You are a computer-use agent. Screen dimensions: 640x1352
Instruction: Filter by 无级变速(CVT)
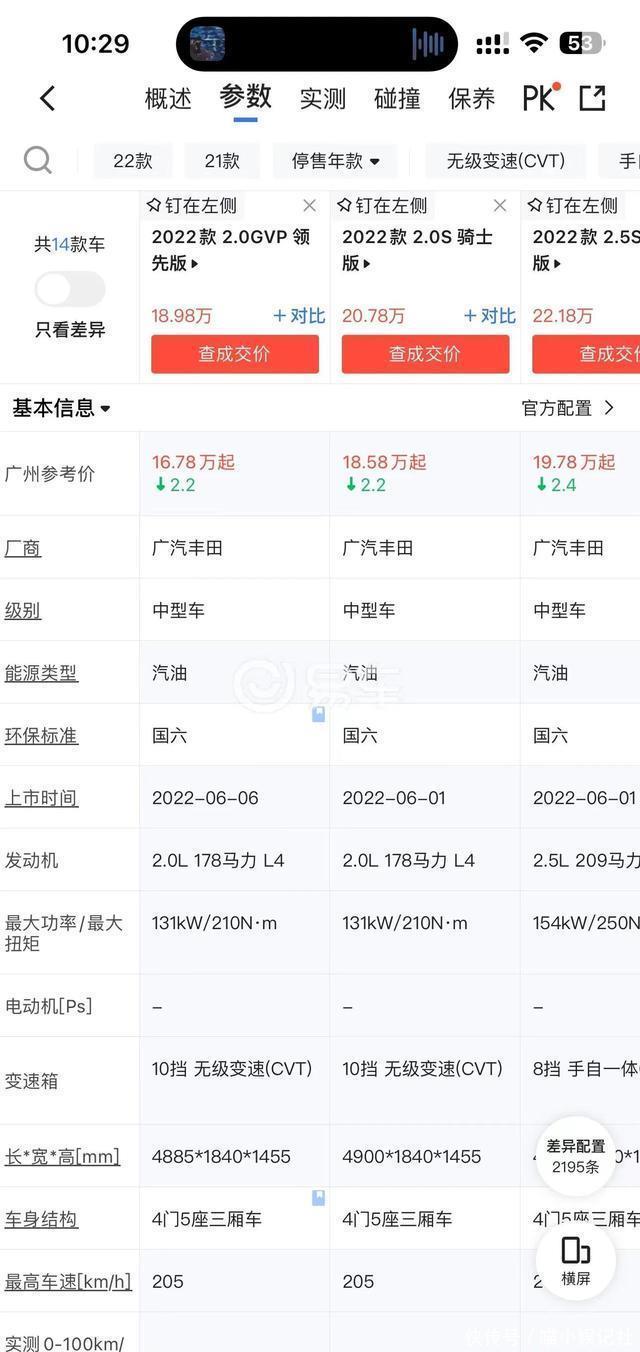click(505, 161)
